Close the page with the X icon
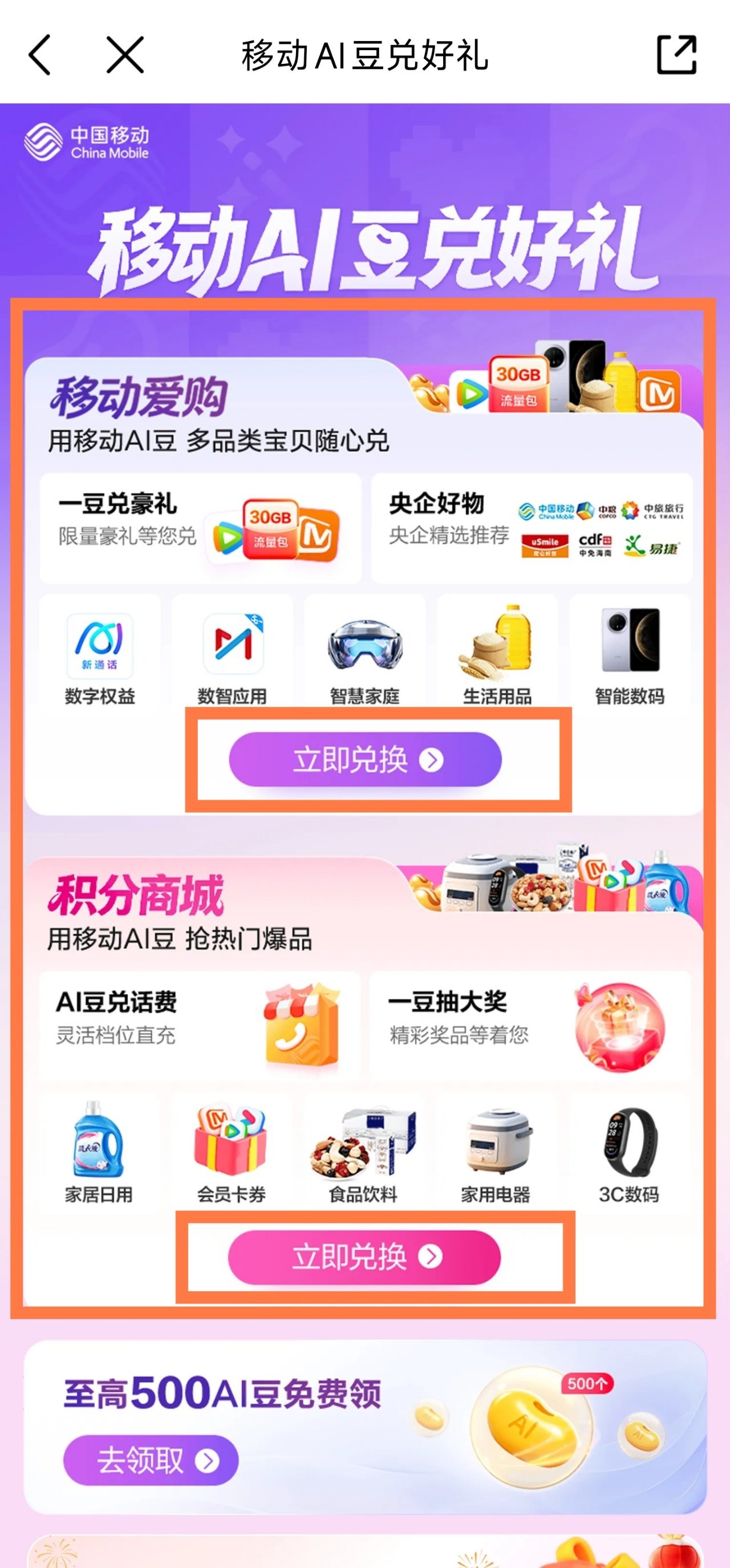This screenshot has width=730, height=1568. 125,55
